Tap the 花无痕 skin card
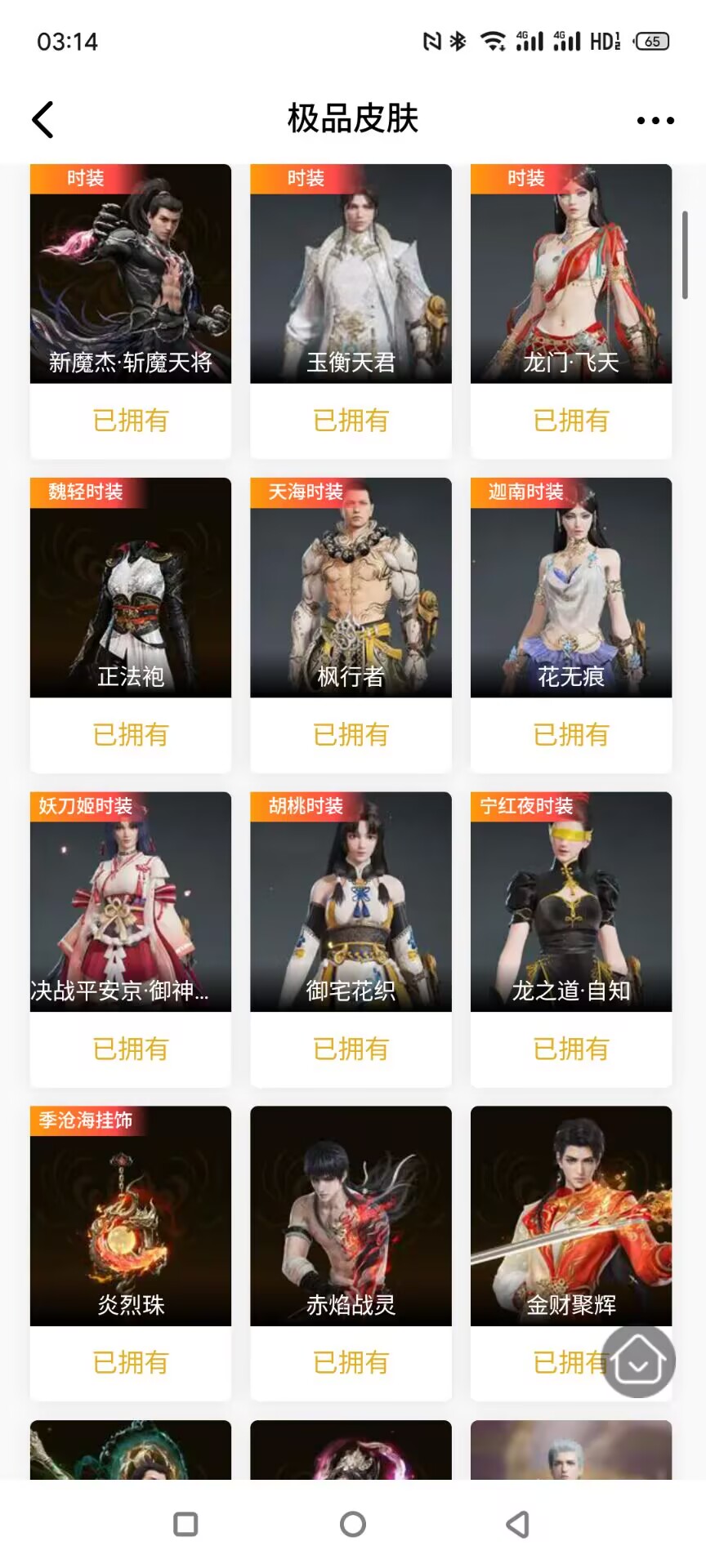Image resolution: width=706 pixels, height=1568 pixels. click(571, 588)
